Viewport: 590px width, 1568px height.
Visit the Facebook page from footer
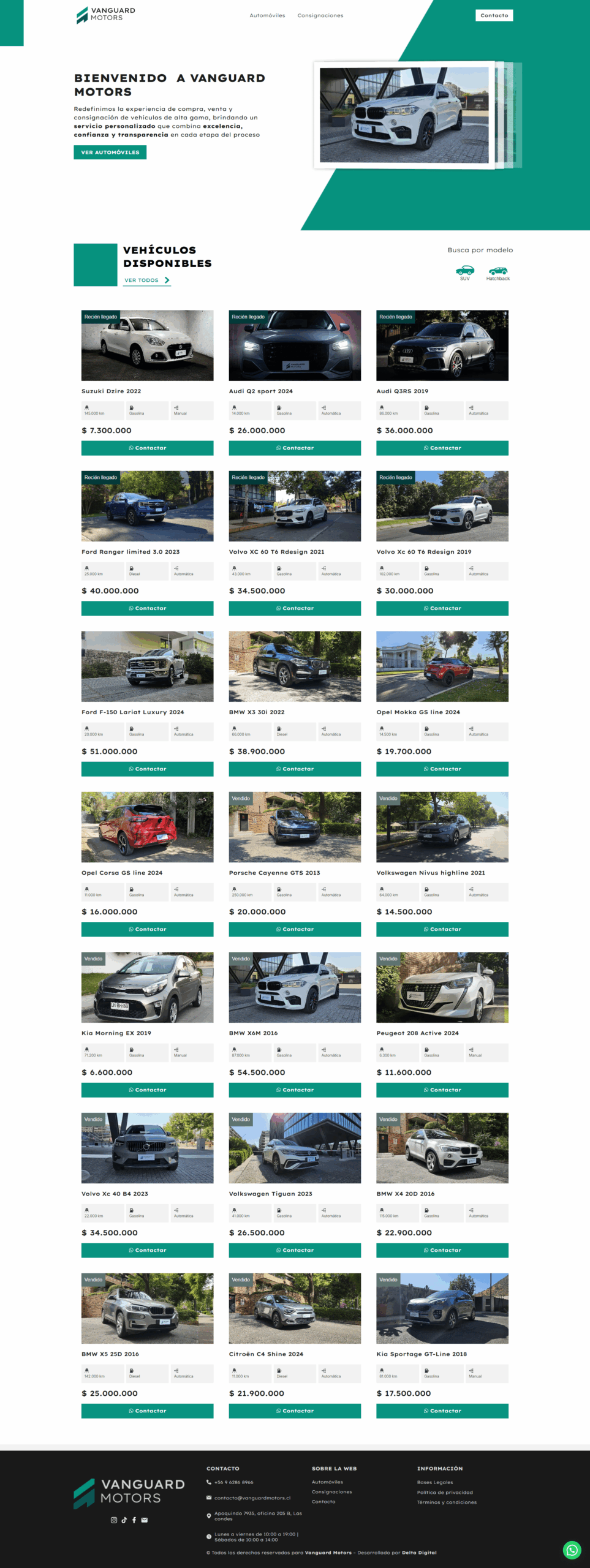click(134, 1520)
